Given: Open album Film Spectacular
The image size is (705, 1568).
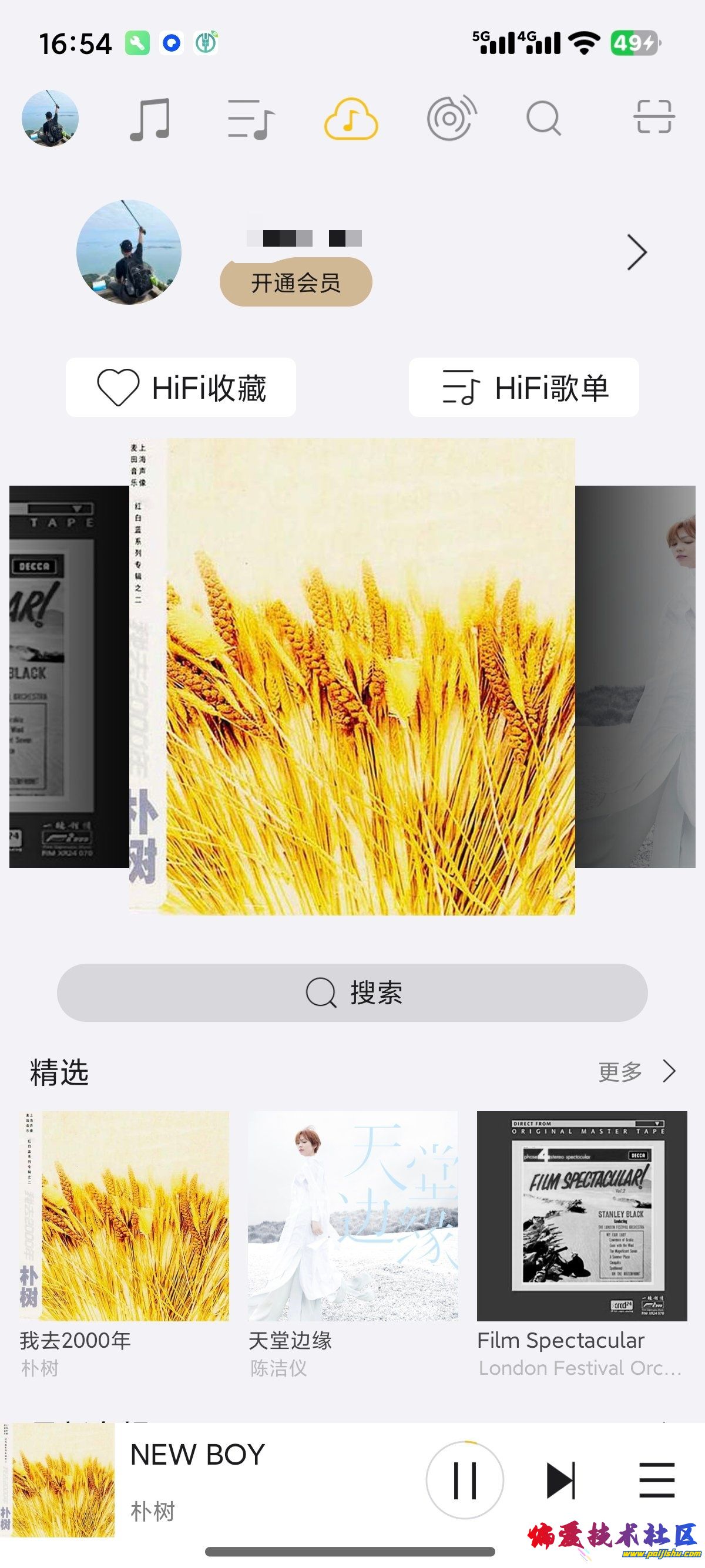Looking at the screenshot, I should point(582,1216).
